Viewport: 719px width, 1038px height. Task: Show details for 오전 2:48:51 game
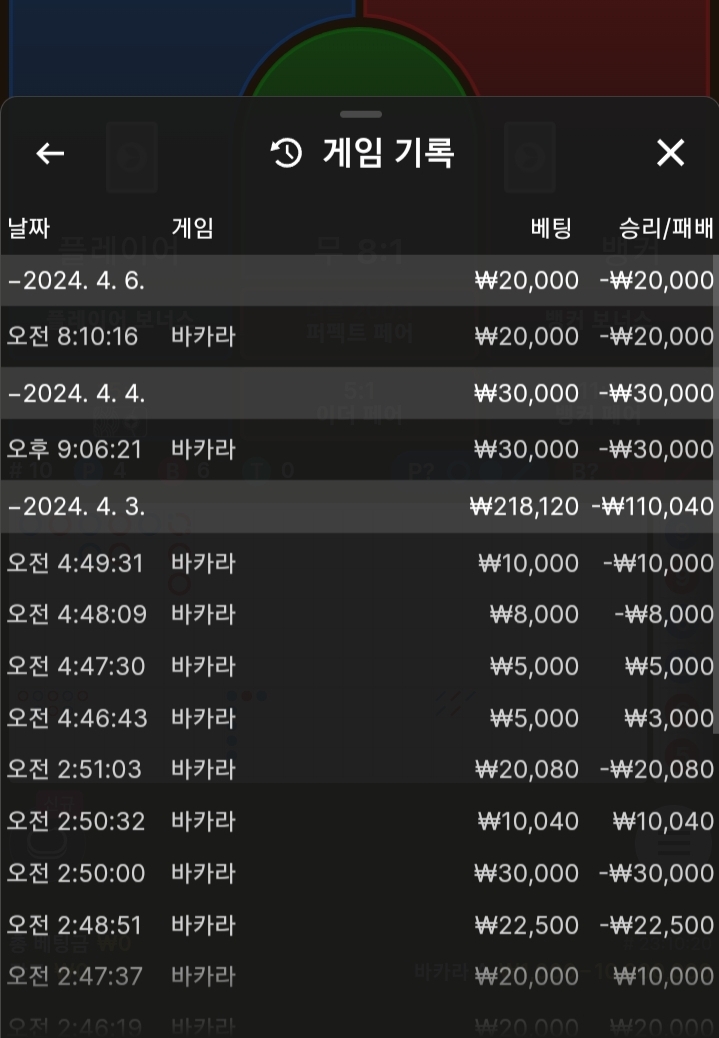point(359,925)
